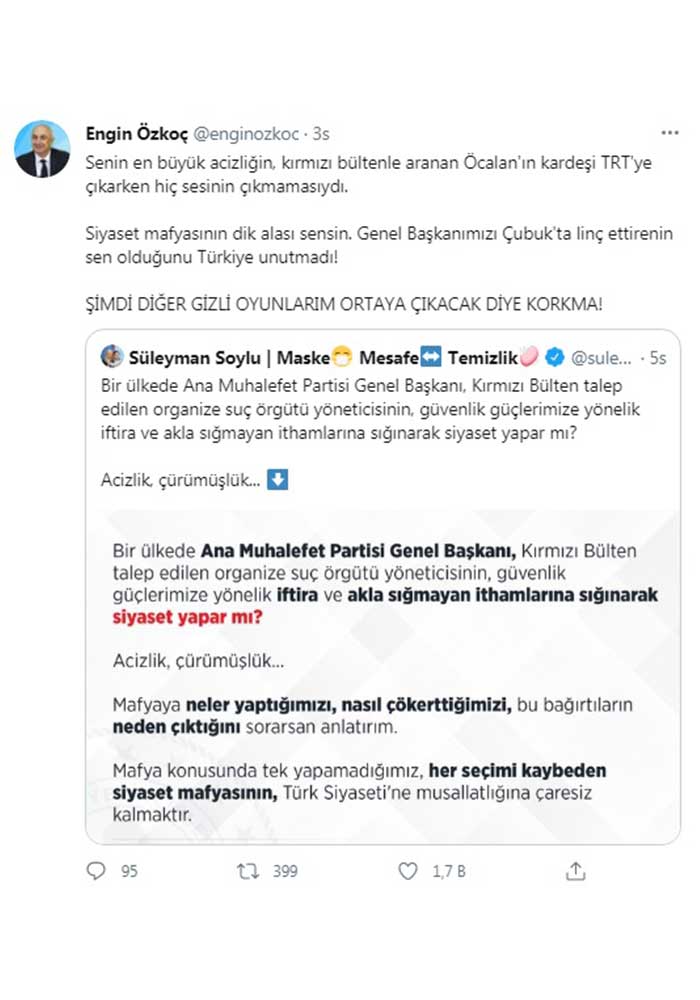The image size is (700, 1000).
Task: Open the Engin Özkoç profile name link
Action: [x=135, y=133]
